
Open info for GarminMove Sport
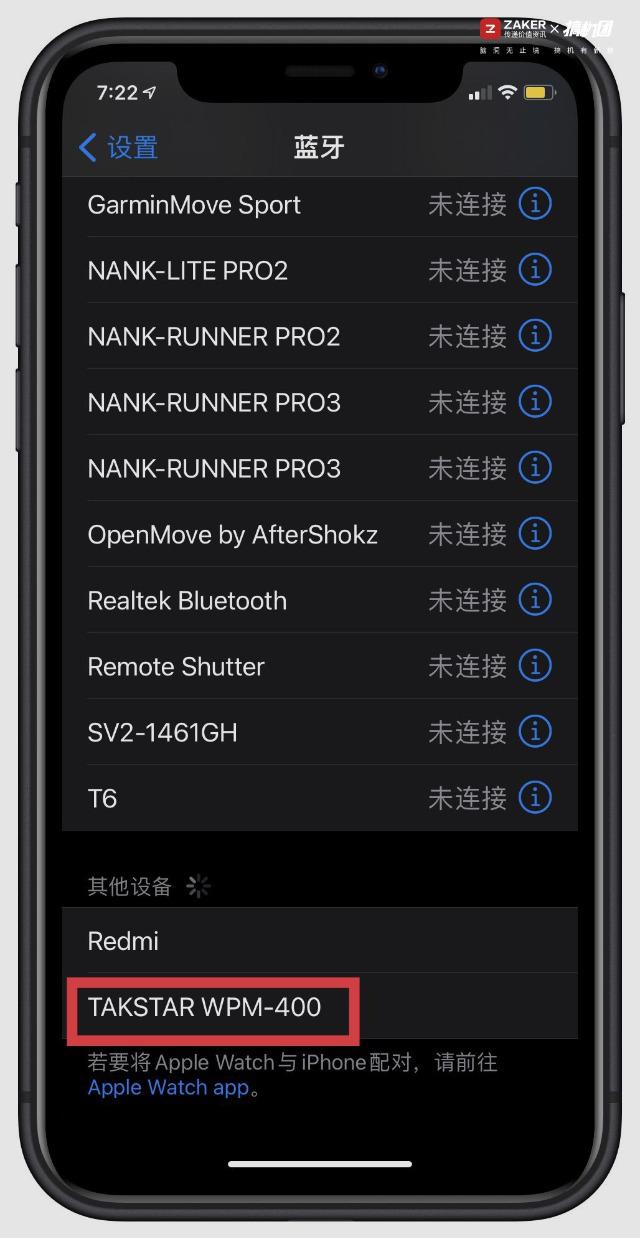point(535,205)
